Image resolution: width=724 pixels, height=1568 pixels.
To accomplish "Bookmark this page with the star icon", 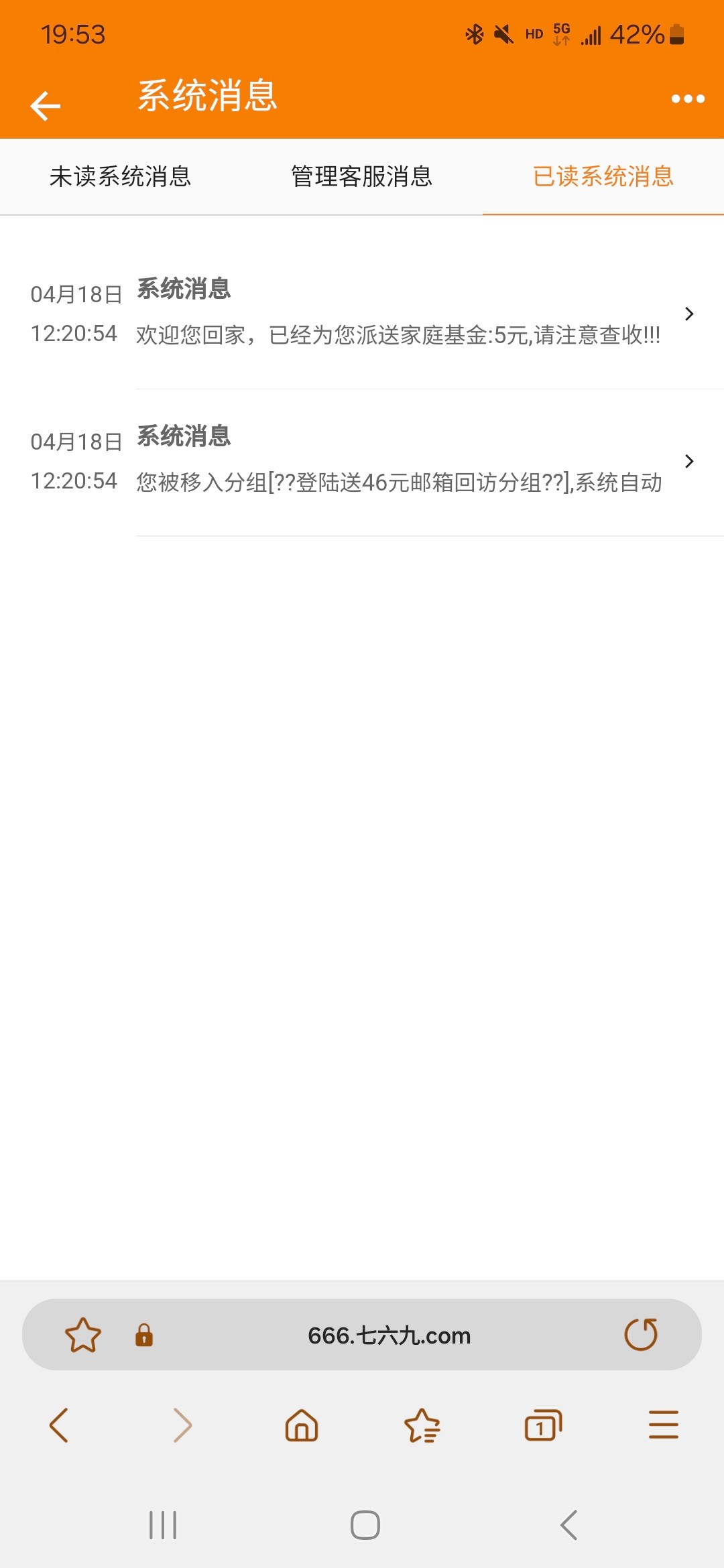I will tap(83, 1335).
